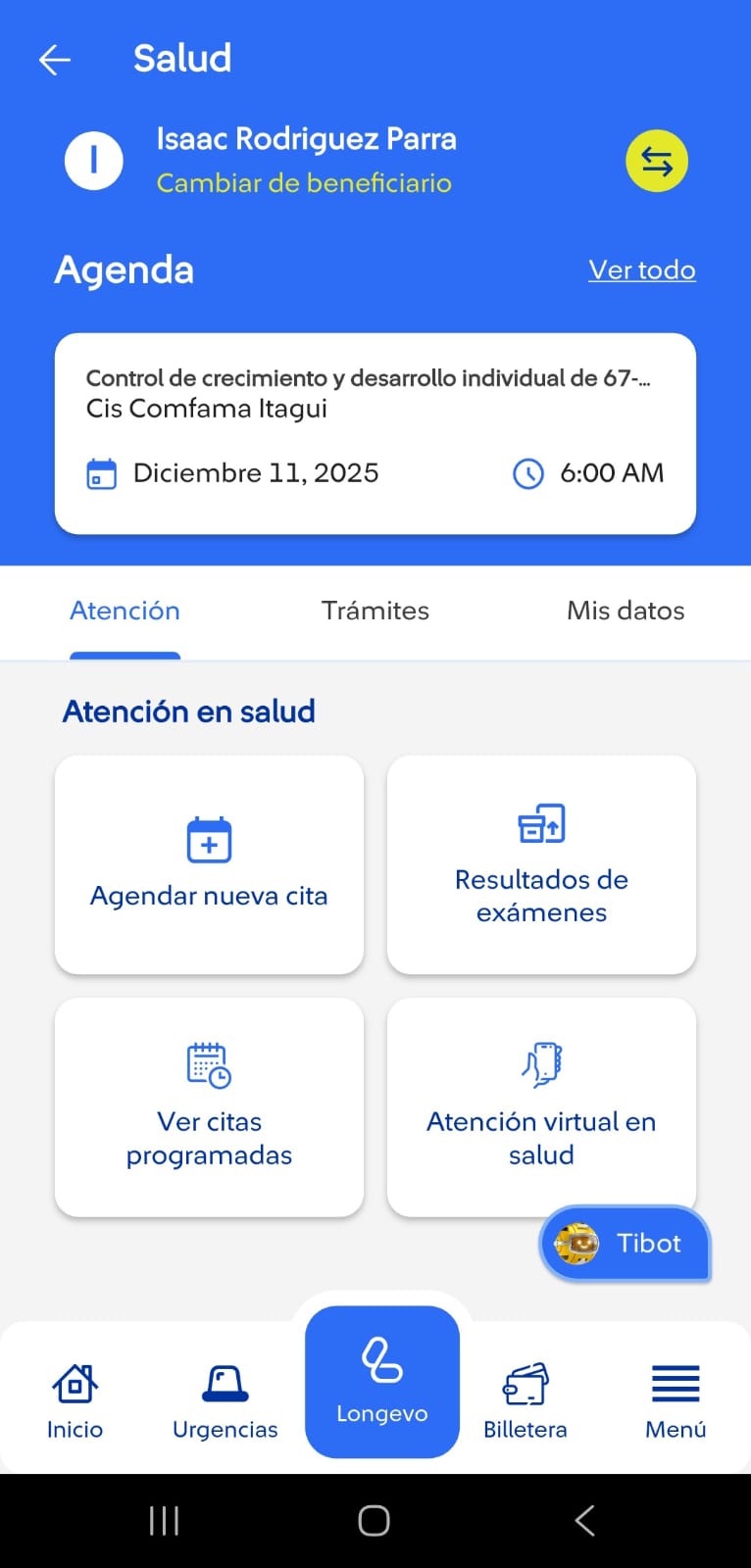Open Billetera from the bottom bar
Screen dimensions: 751x1568
pyautogui.click(x=525, y=1401)
